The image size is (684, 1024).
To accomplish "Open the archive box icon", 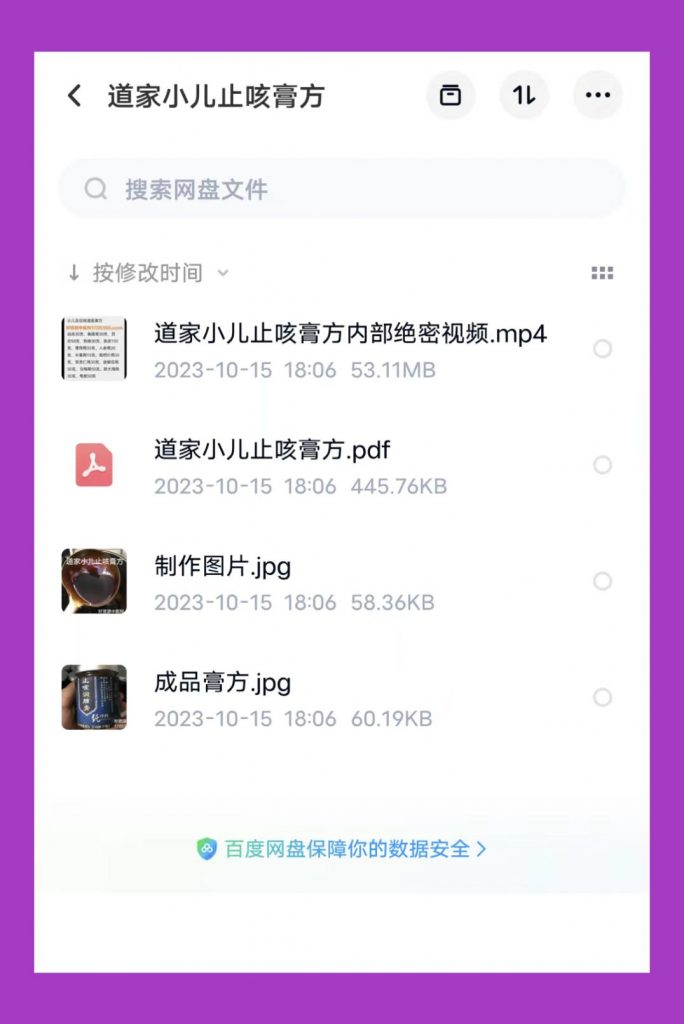I will point(451,96).
